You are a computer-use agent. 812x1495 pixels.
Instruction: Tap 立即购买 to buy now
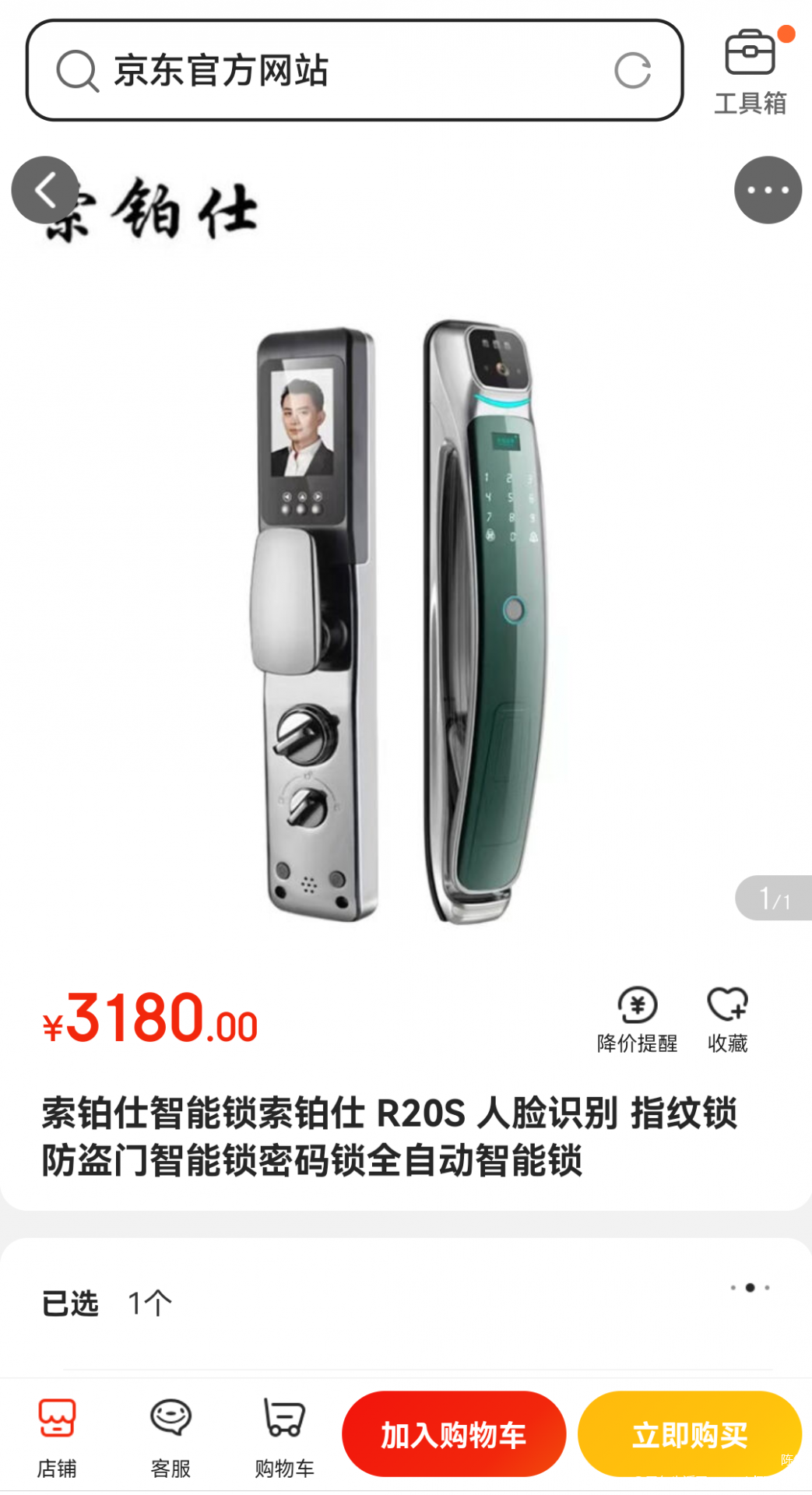click(x=690, y=1433)
